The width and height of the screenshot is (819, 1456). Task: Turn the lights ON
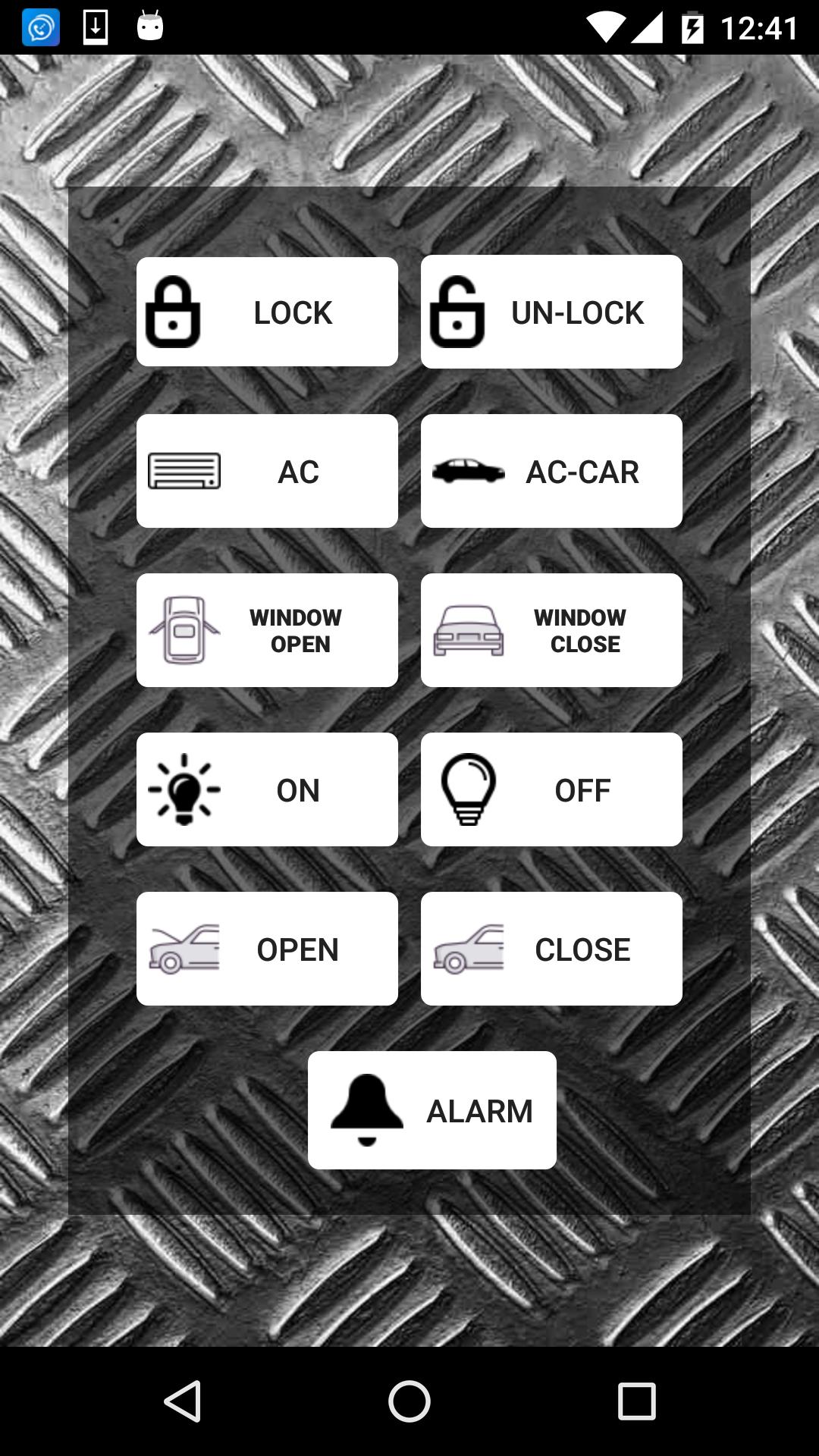coord(267,789)
